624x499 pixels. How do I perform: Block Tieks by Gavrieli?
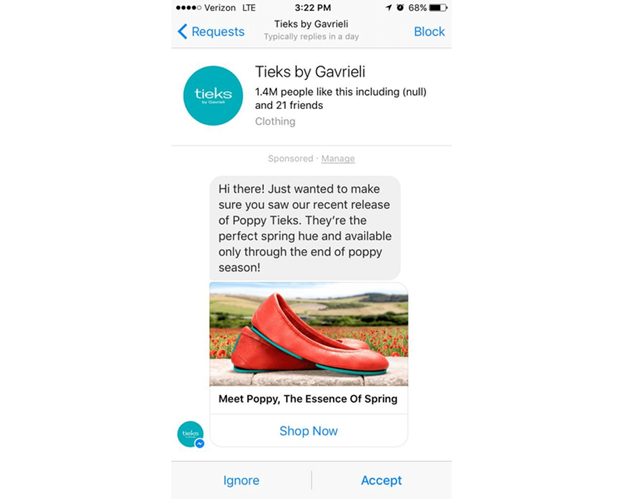[x=429, y=31]
